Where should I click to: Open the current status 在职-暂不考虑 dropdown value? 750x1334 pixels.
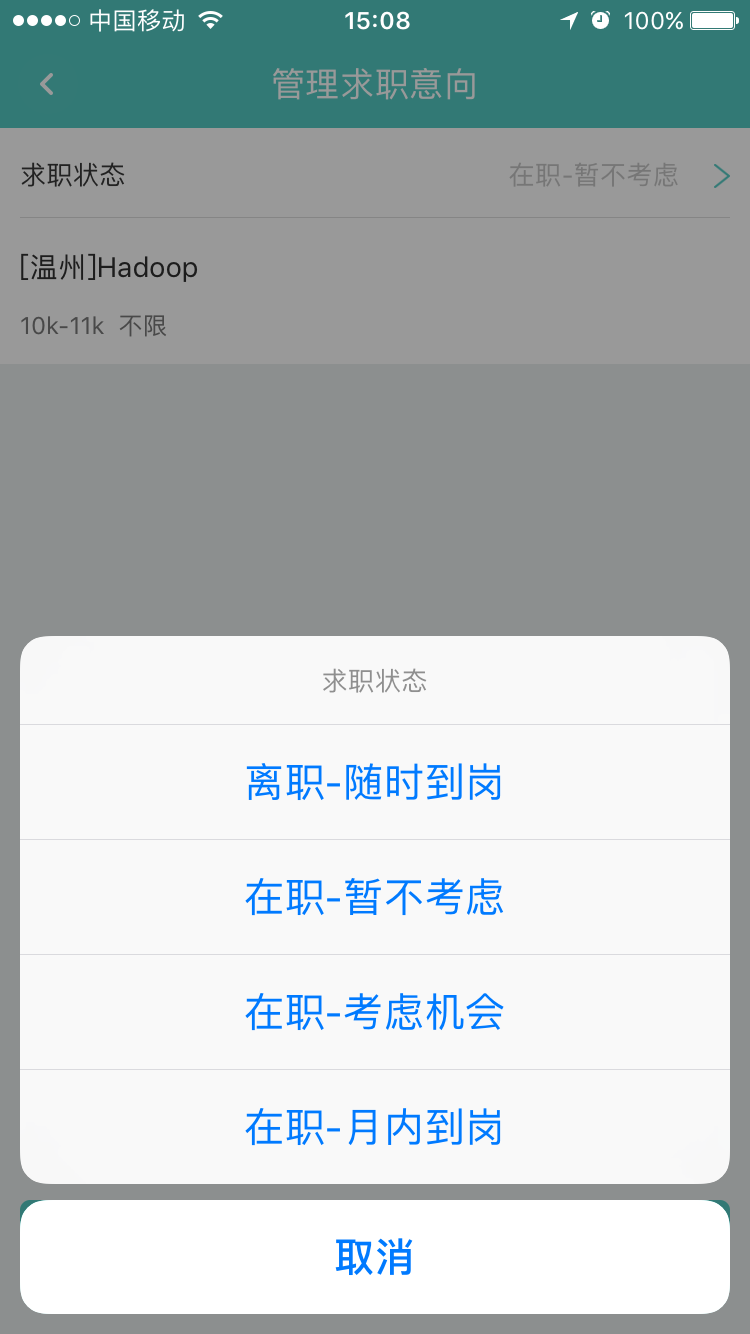point(597,175)
